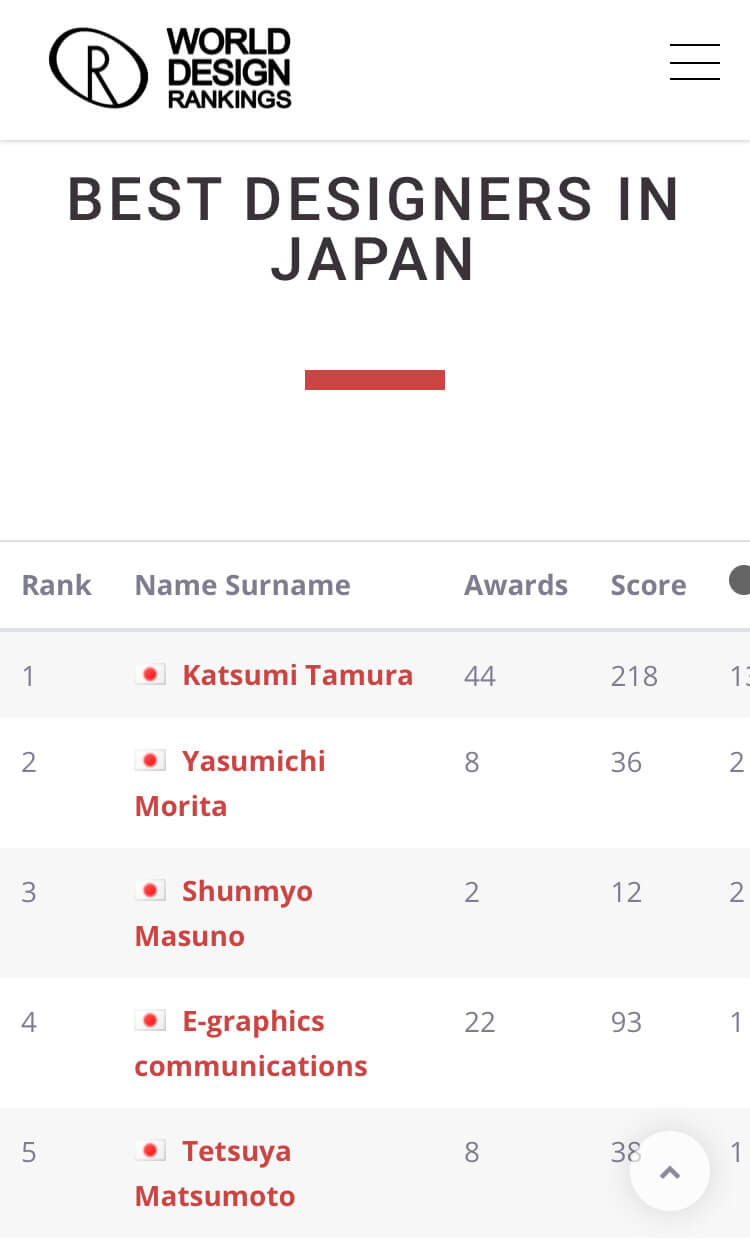This screenshot has height=1251, width=750.
Task: Open Katsumi Tamura's designer profile
Action: click(297, 675)
